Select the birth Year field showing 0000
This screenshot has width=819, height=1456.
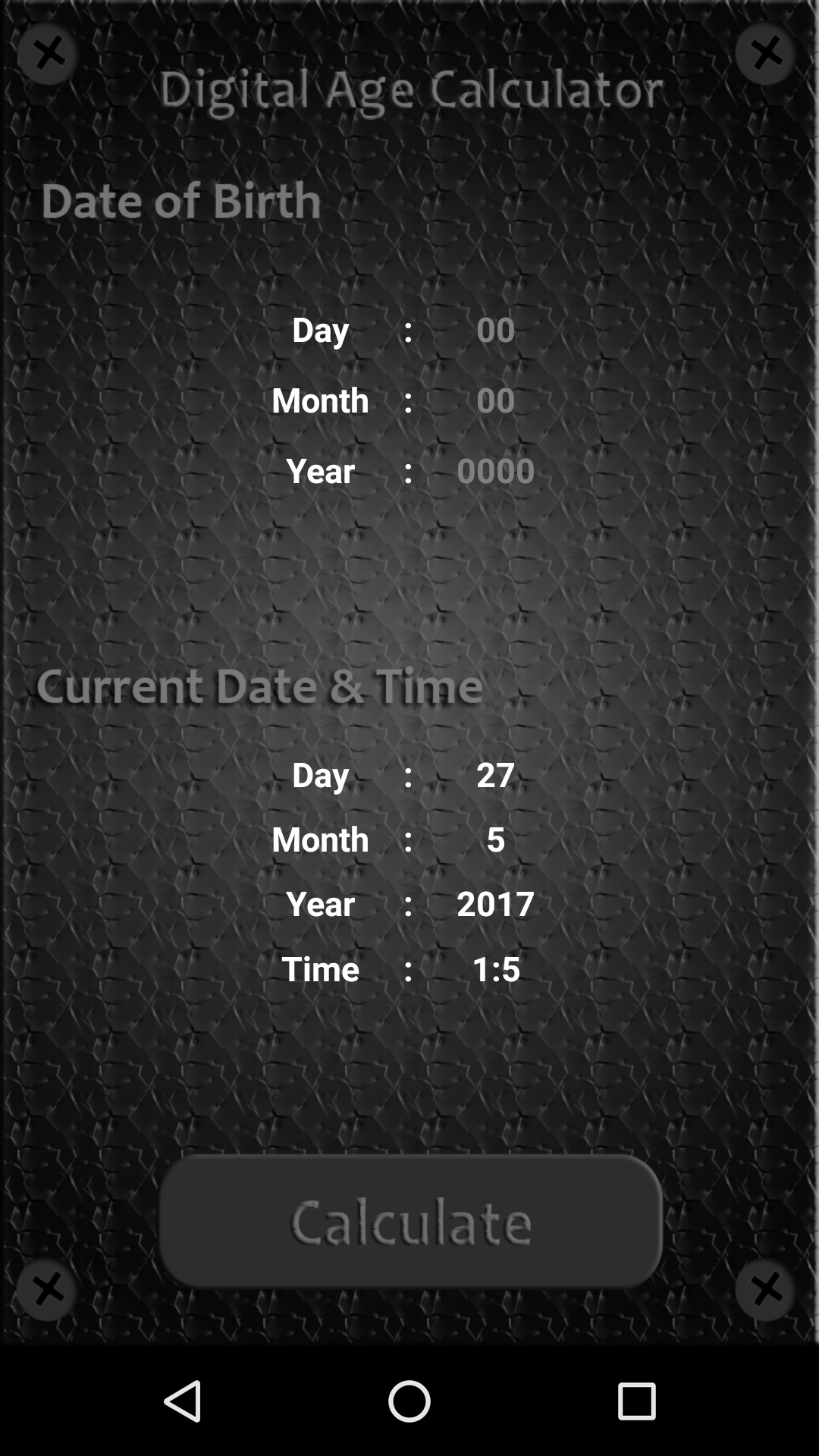coord(496,470)
